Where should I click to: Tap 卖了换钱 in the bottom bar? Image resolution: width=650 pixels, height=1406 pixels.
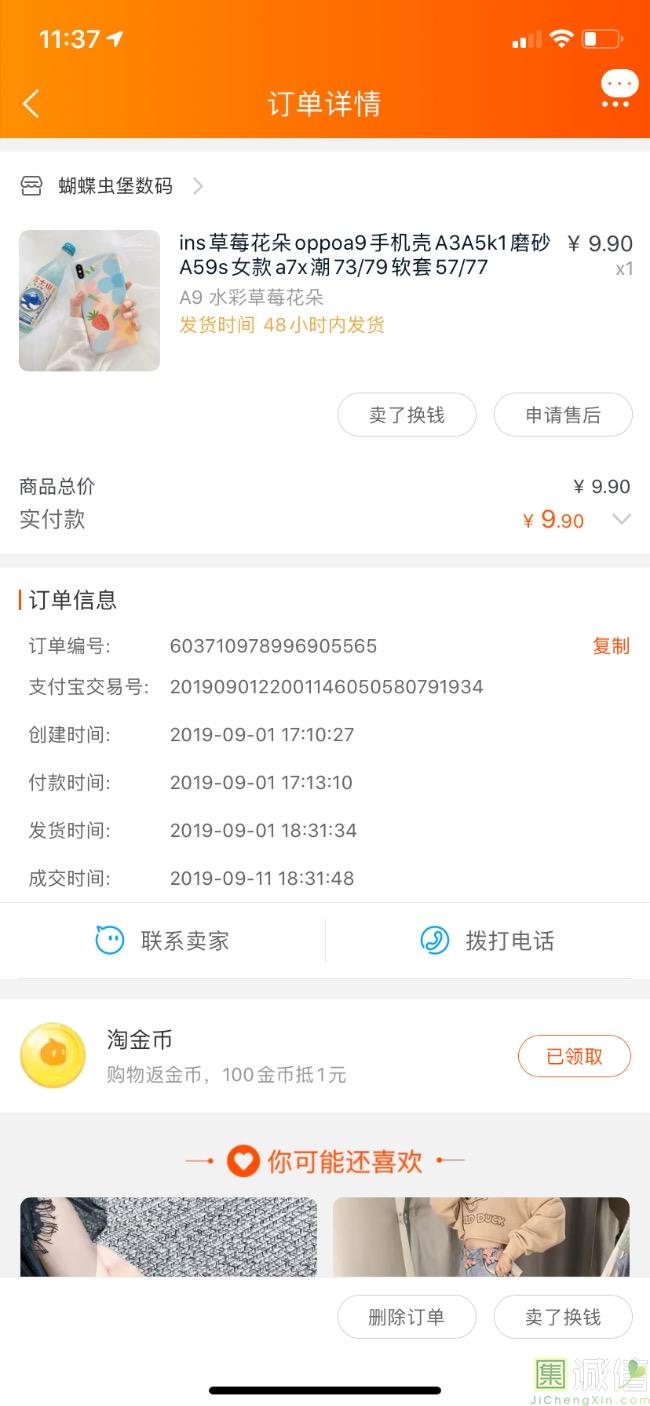(563, 1317)
